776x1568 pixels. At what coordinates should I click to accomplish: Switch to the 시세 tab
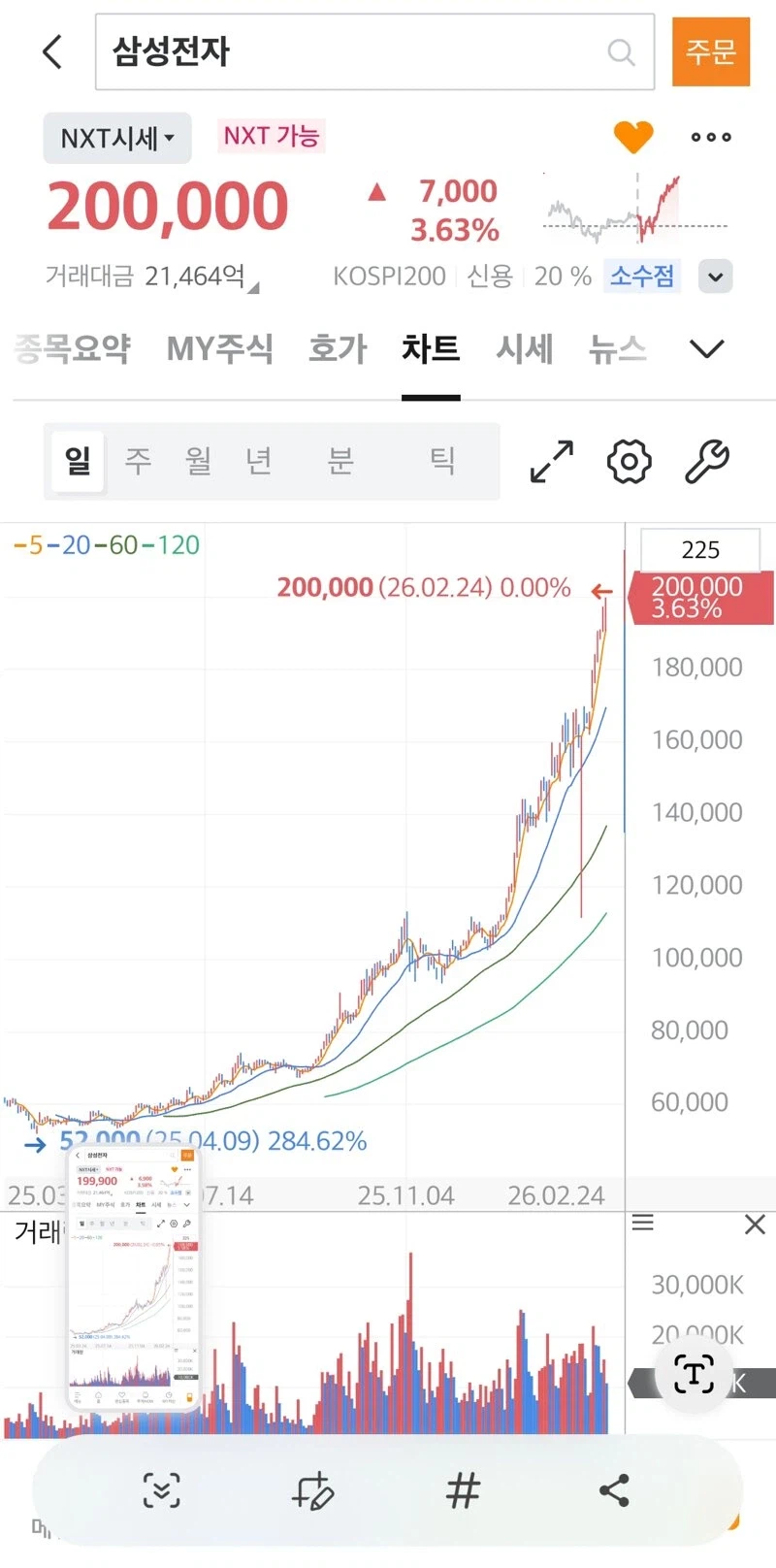coord(525,348)
